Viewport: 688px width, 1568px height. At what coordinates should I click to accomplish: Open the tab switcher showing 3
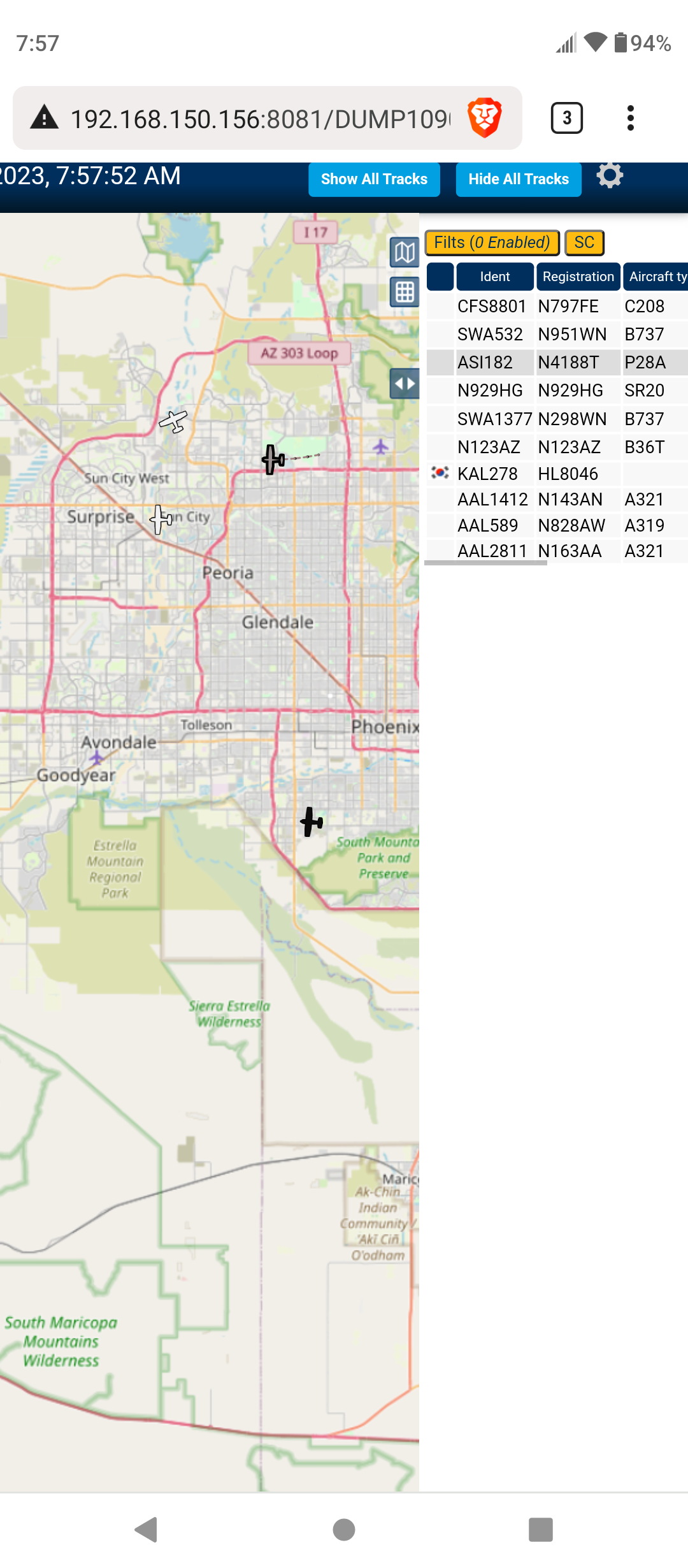pos(566,118)
